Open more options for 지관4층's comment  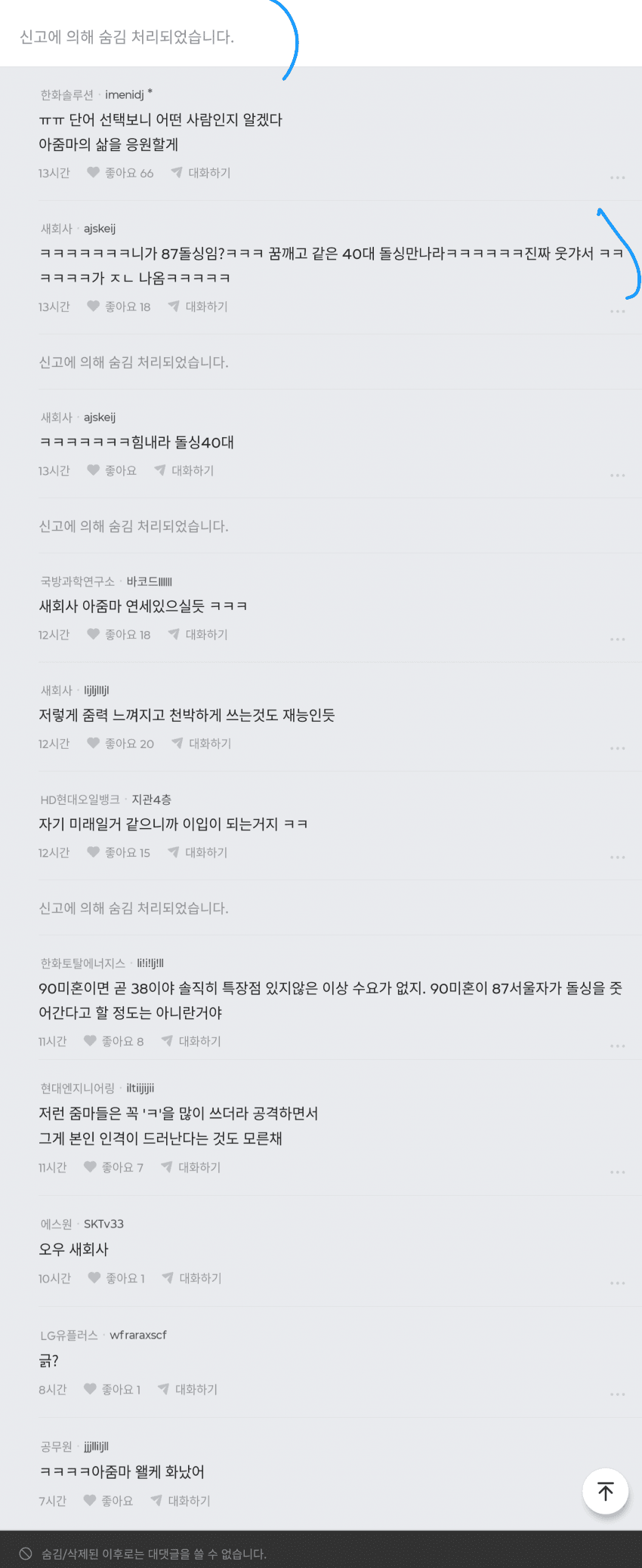617,857
